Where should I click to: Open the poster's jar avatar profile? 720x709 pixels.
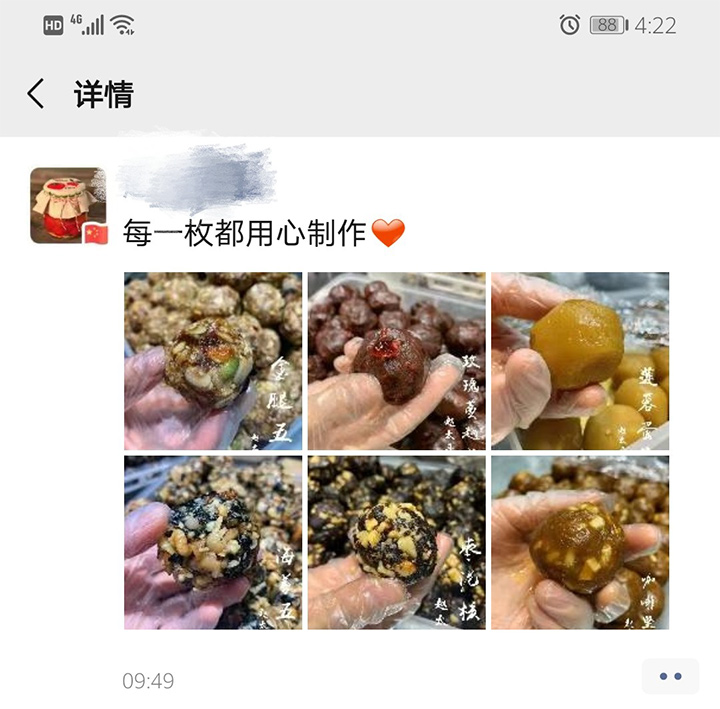[x=67, y=205]
